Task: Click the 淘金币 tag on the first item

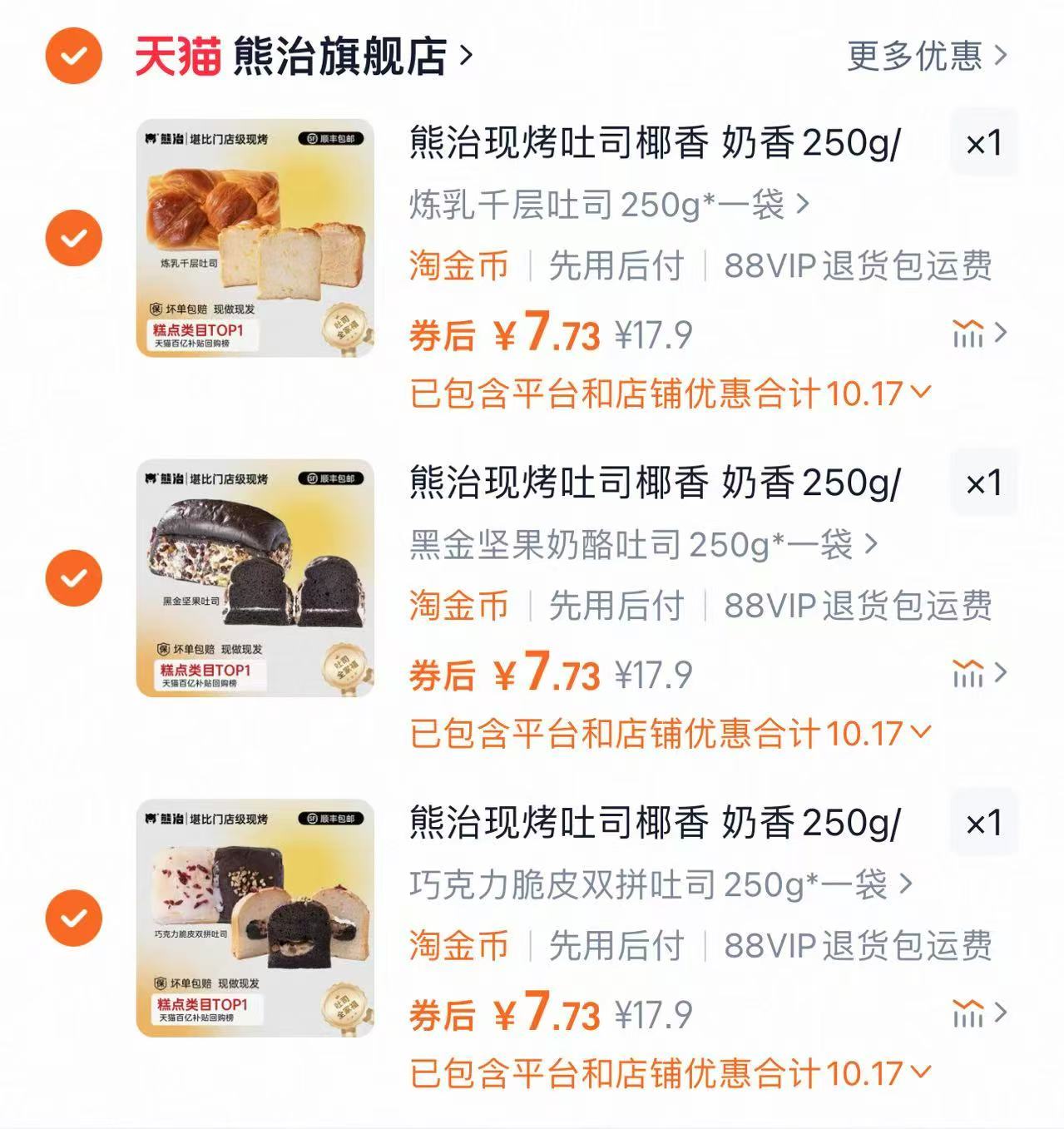Action: [460, 266]
